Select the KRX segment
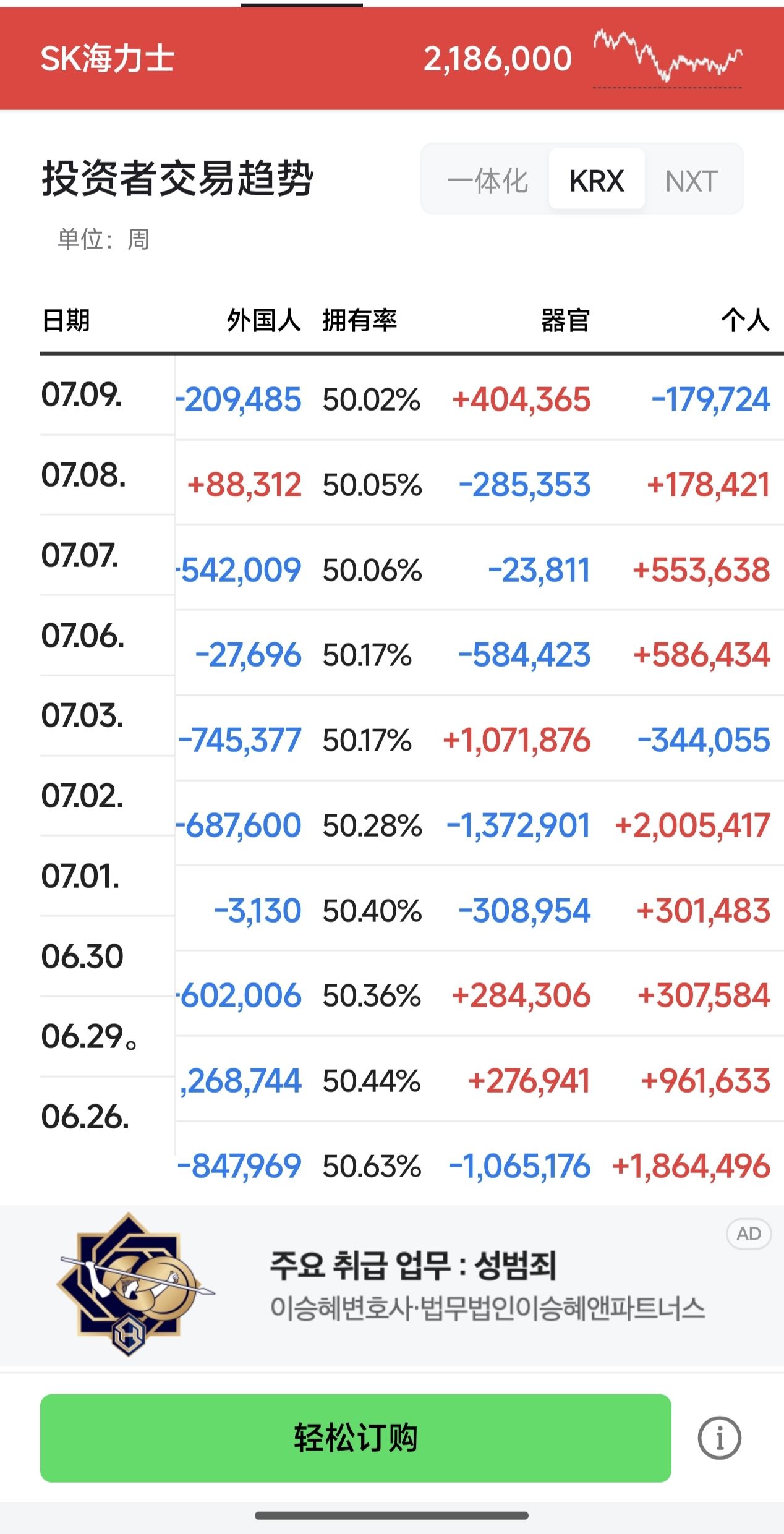The image size is (784, 1534). pos(597,181)
